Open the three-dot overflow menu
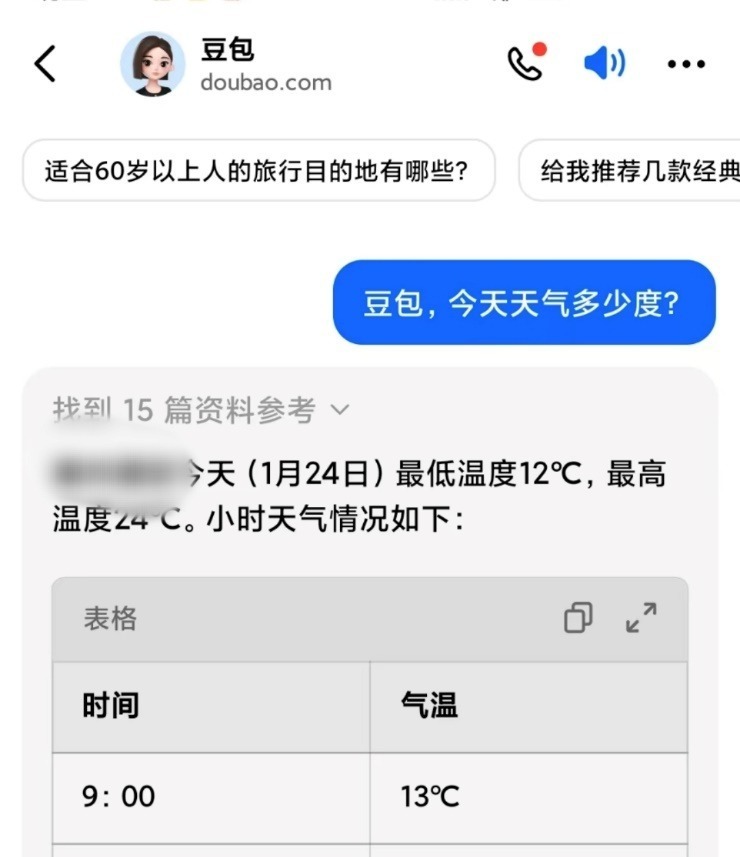740x857 pixels. 686,65
